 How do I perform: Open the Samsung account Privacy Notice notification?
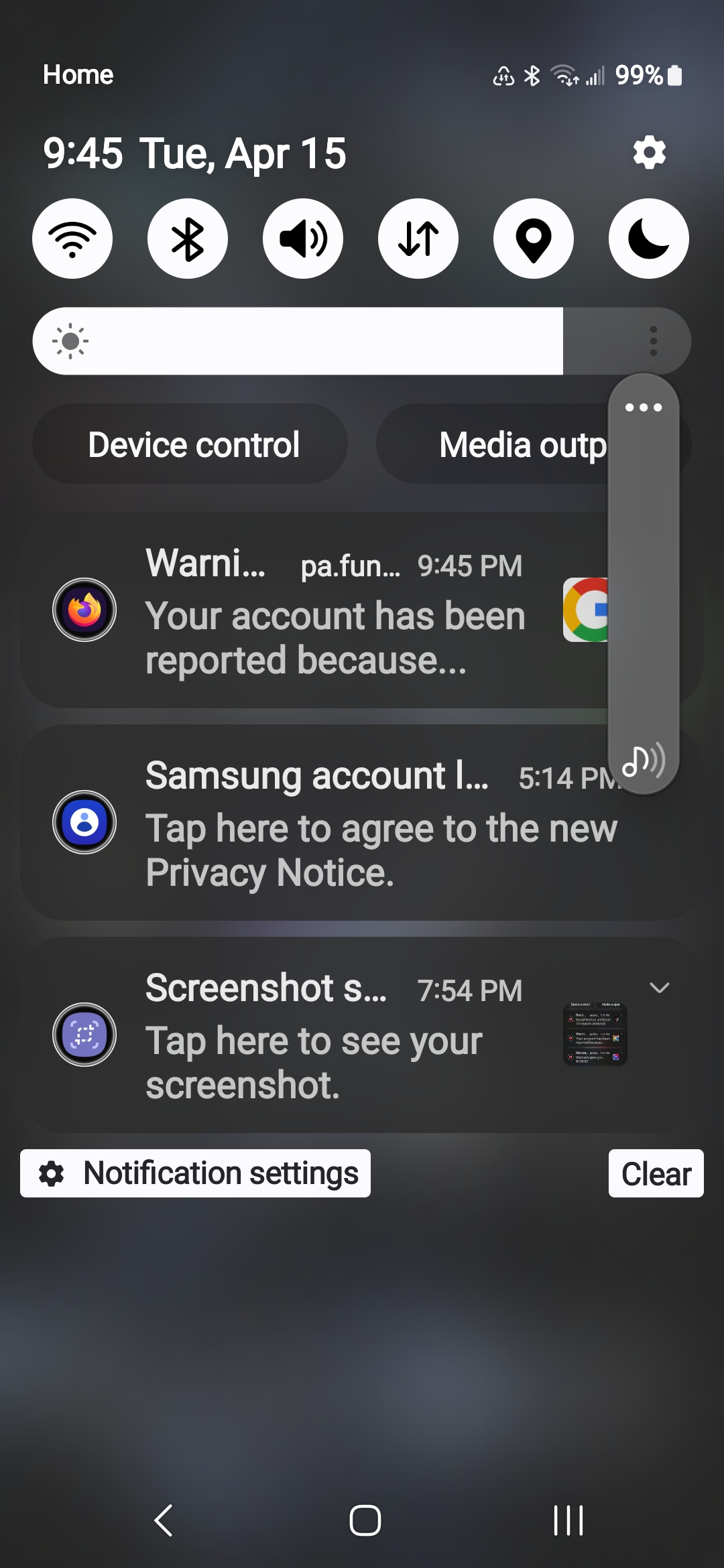[x=362, y=823]
